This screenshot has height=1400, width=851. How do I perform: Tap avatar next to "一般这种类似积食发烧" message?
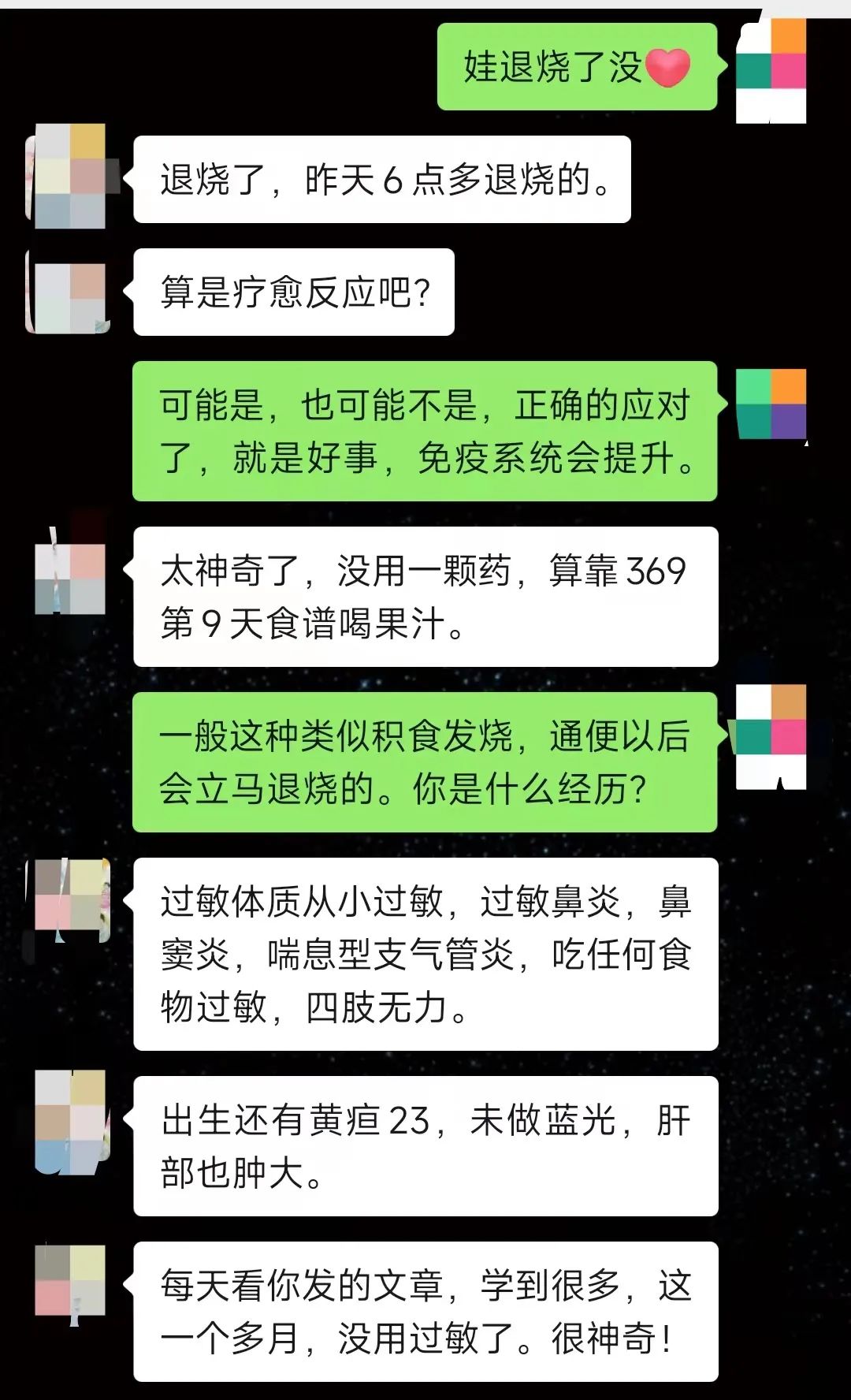[x=771, y=736]
